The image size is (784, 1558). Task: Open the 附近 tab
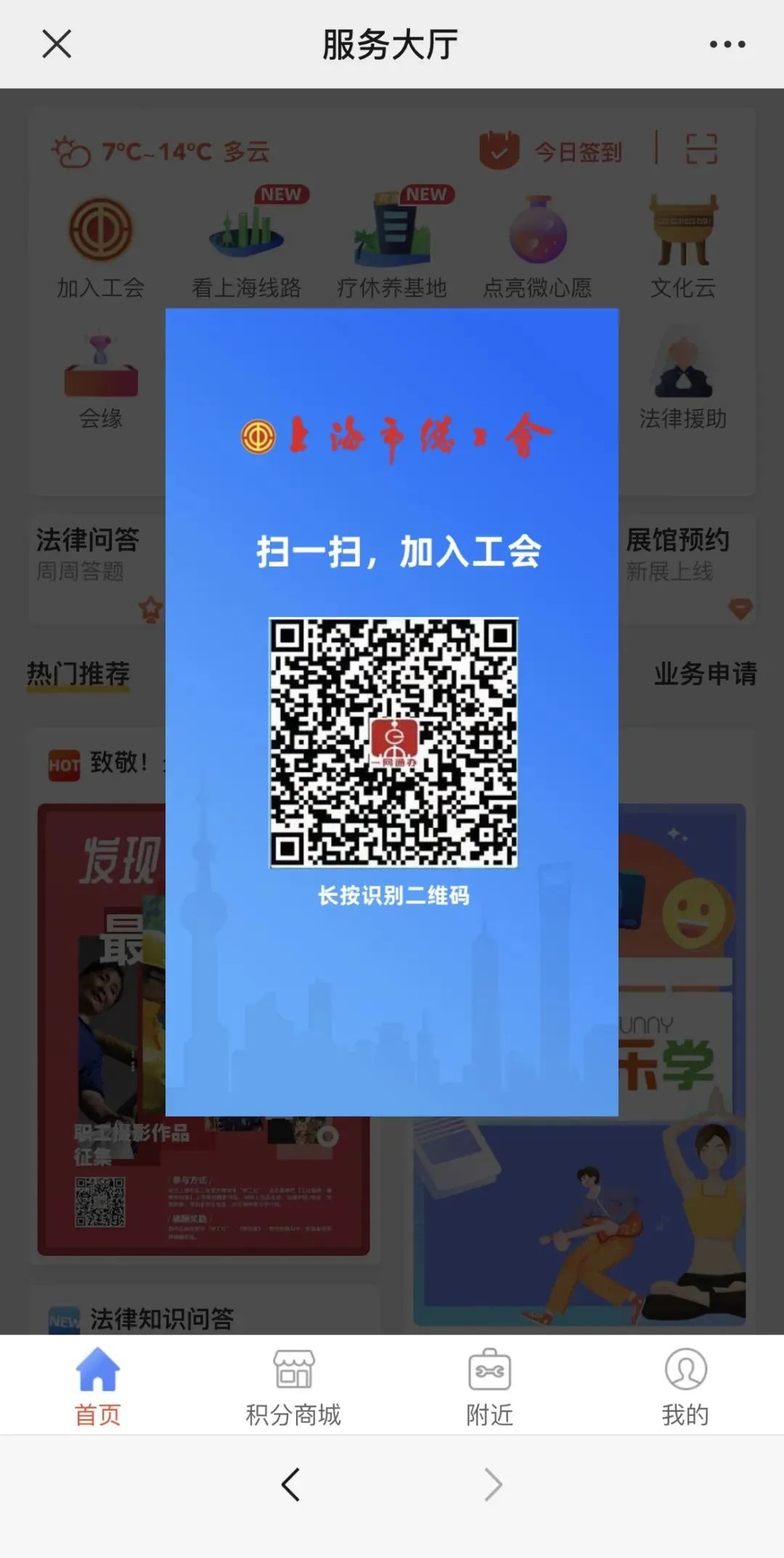489,1387
